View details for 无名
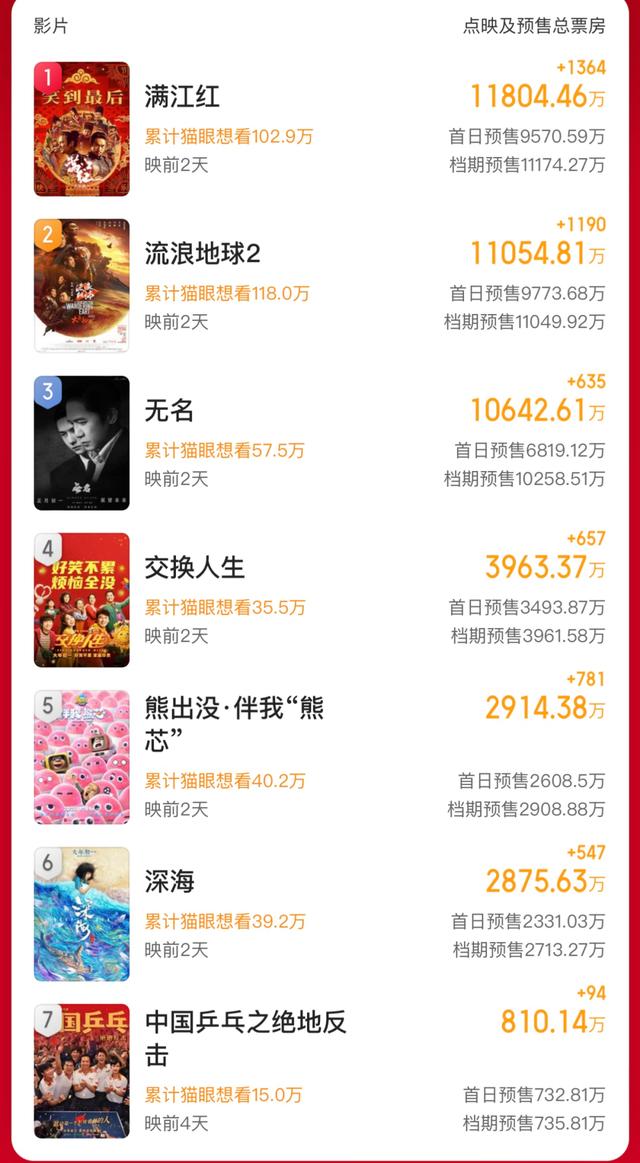 [x=320, y=443]
